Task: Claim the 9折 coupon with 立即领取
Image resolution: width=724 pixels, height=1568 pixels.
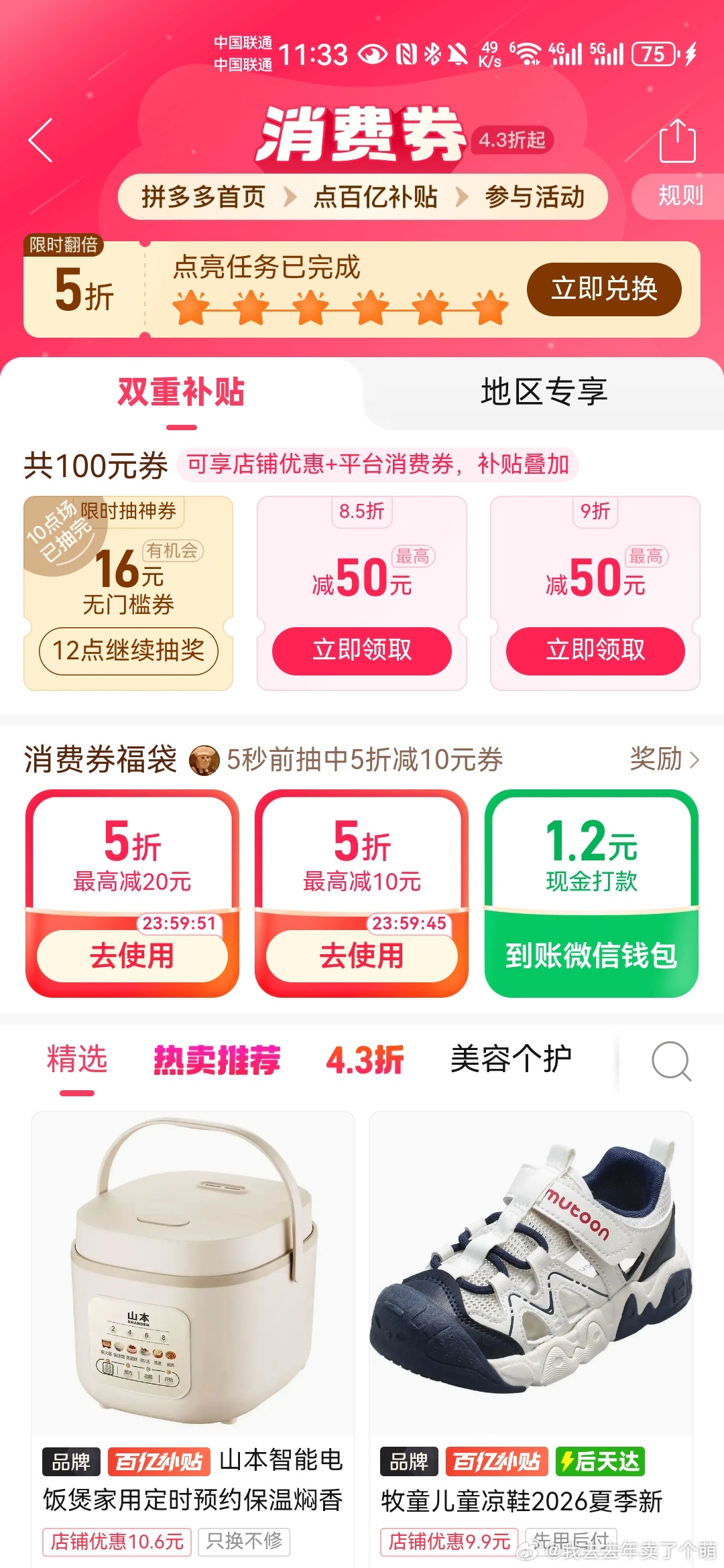Action: tap(595, 650)
